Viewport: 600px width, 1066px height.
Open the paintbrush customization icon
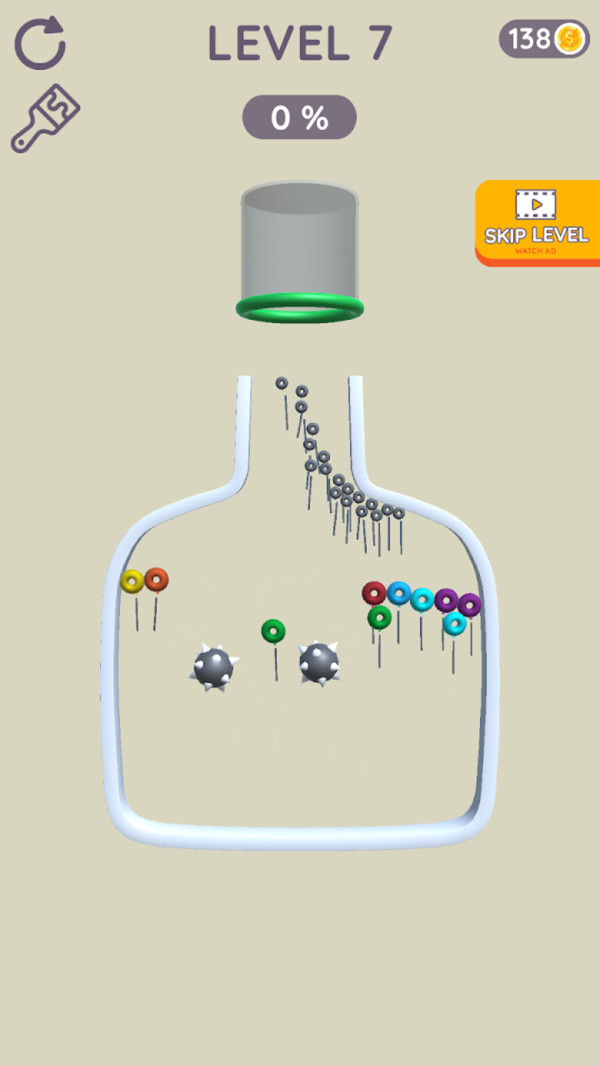click(45, 119)
